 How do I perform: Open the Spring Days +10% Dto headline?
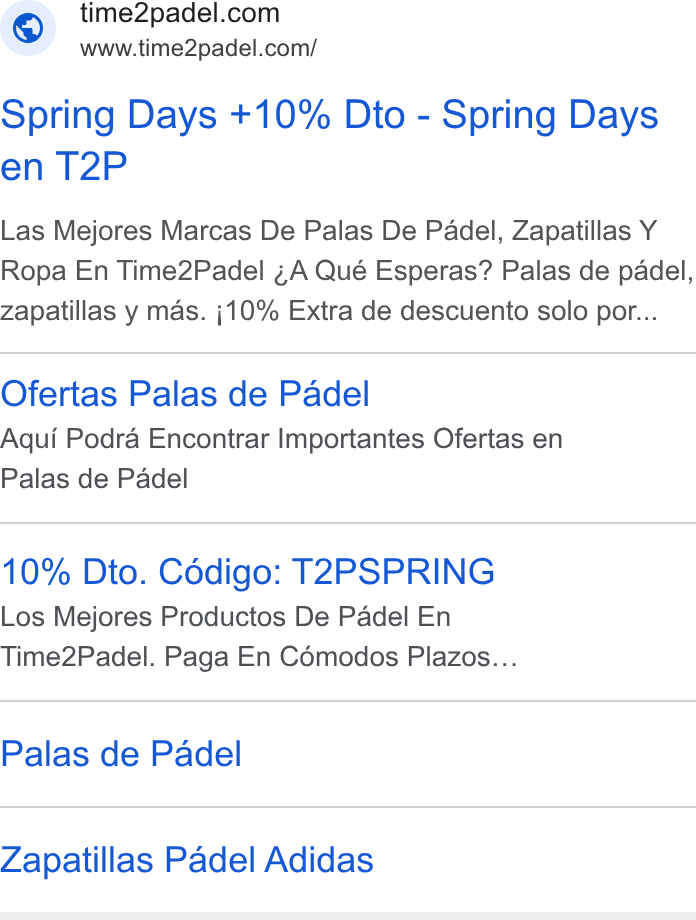329,140
